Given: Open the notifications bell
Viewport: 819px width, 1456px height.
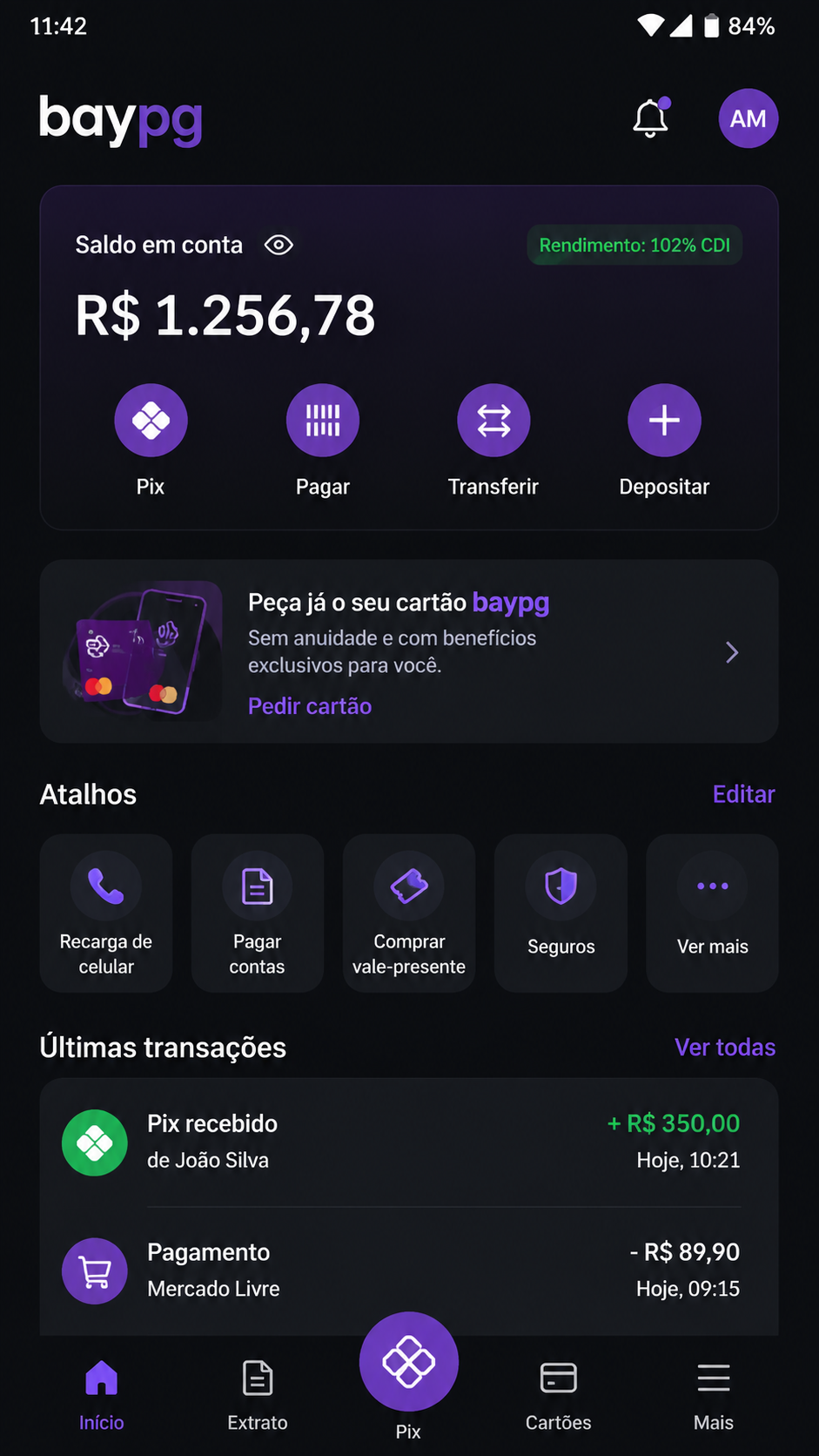Looking at the screenshot, I should (651, 118).
